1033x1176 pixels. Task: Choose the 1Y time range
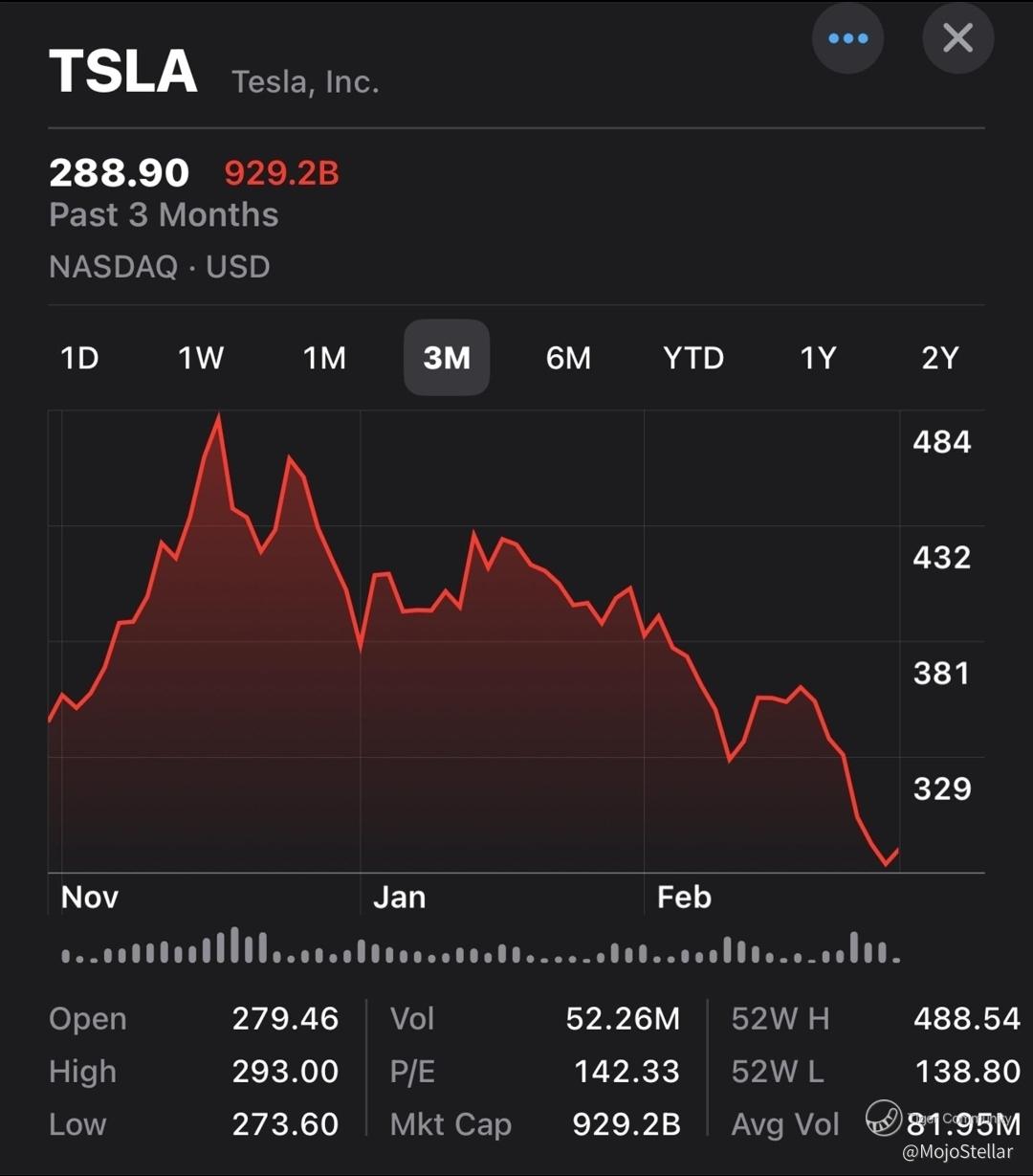[x=818, y=358]
